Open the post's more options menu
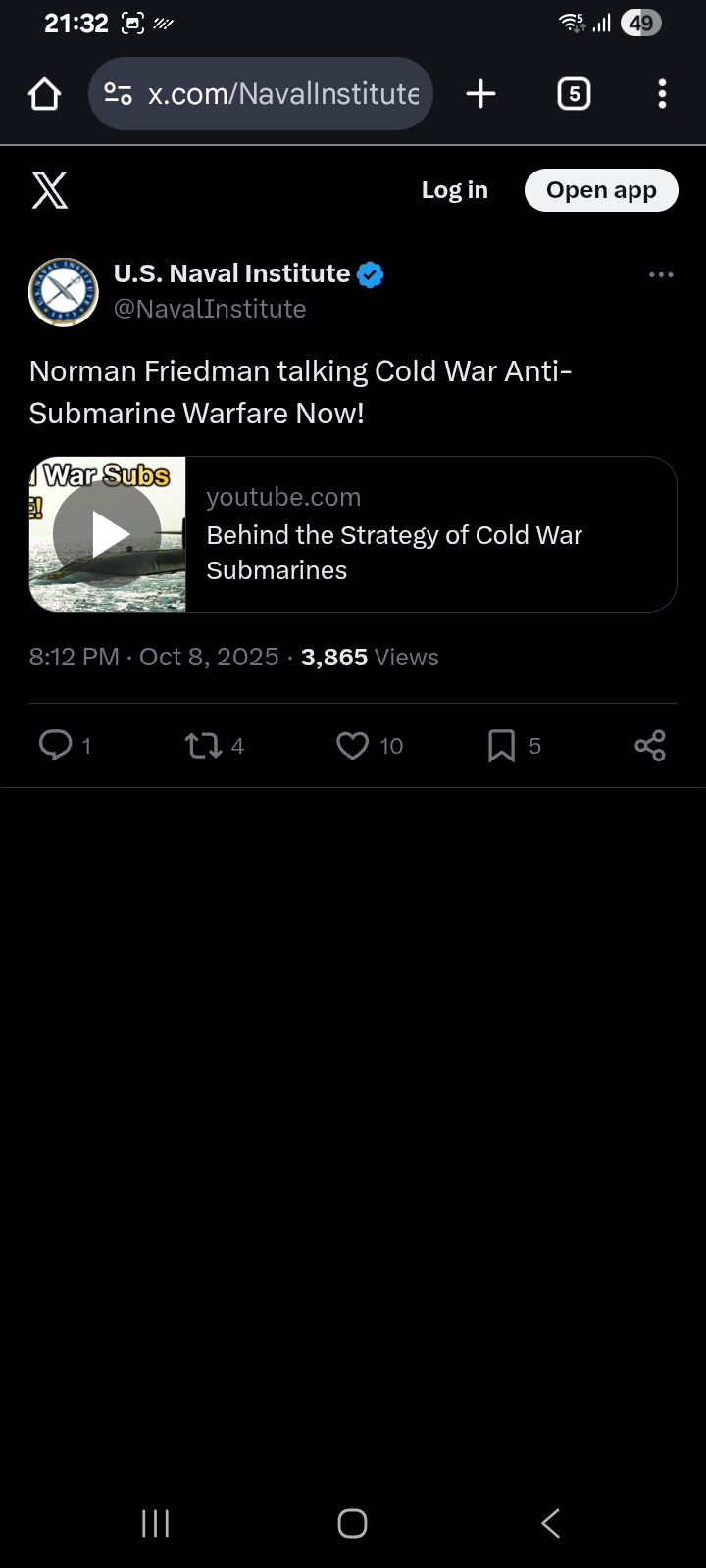This screenshot has width=706, height=1568. click(661, 275)
